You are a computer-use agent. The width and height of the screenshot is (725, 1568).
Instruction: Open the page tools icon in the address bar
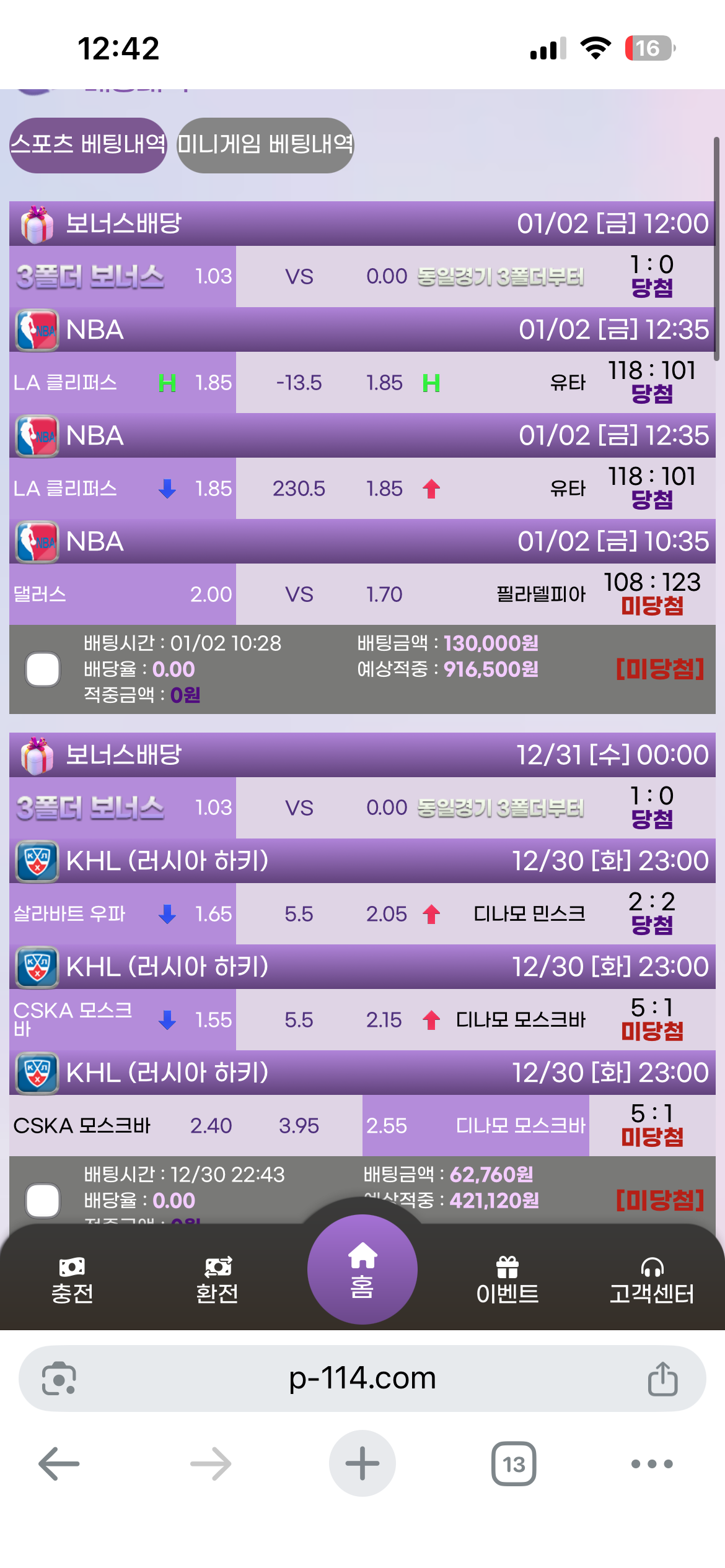click(x=59, y=1379)
